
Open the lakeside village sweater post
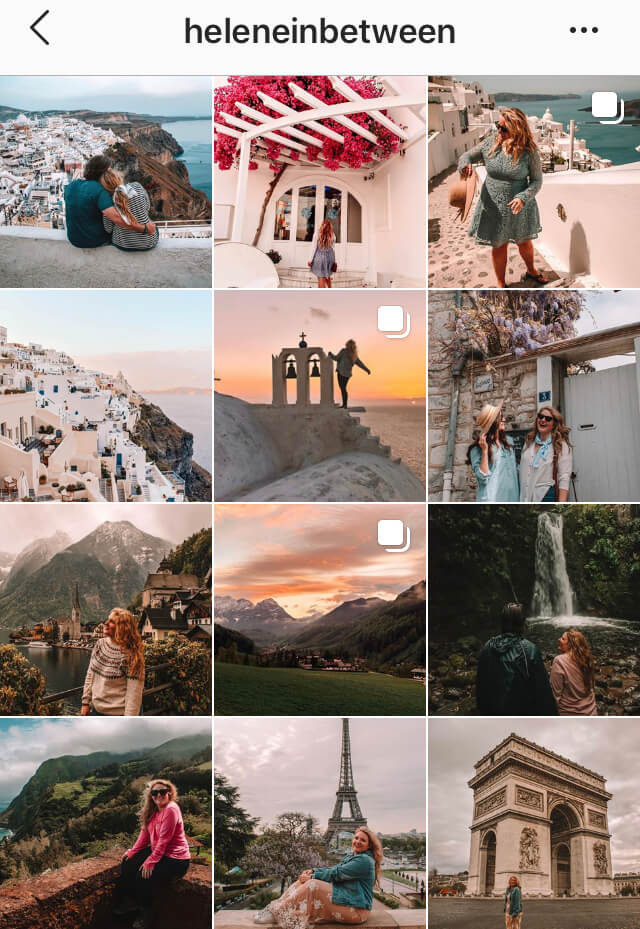(x=106, y=610)
